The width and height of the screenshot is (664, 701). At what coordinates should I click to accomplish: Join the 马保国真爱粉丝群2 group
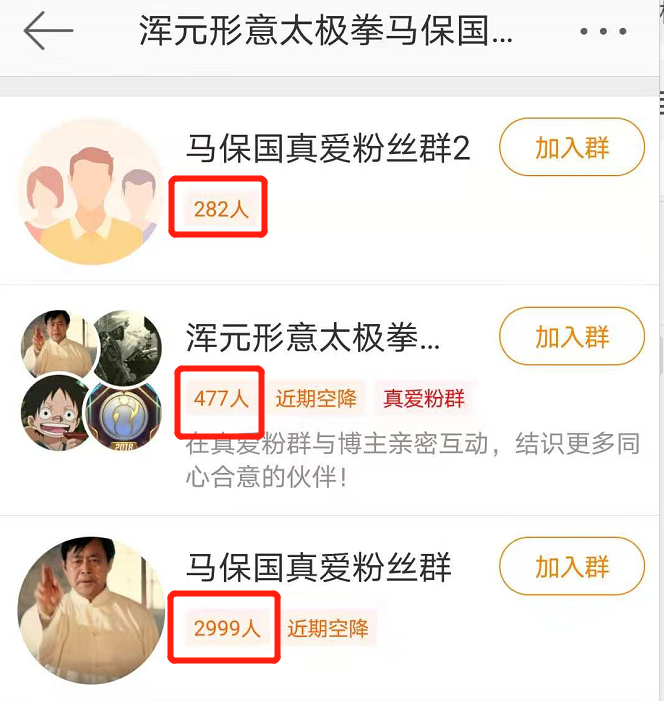click(x=572, y=148)
